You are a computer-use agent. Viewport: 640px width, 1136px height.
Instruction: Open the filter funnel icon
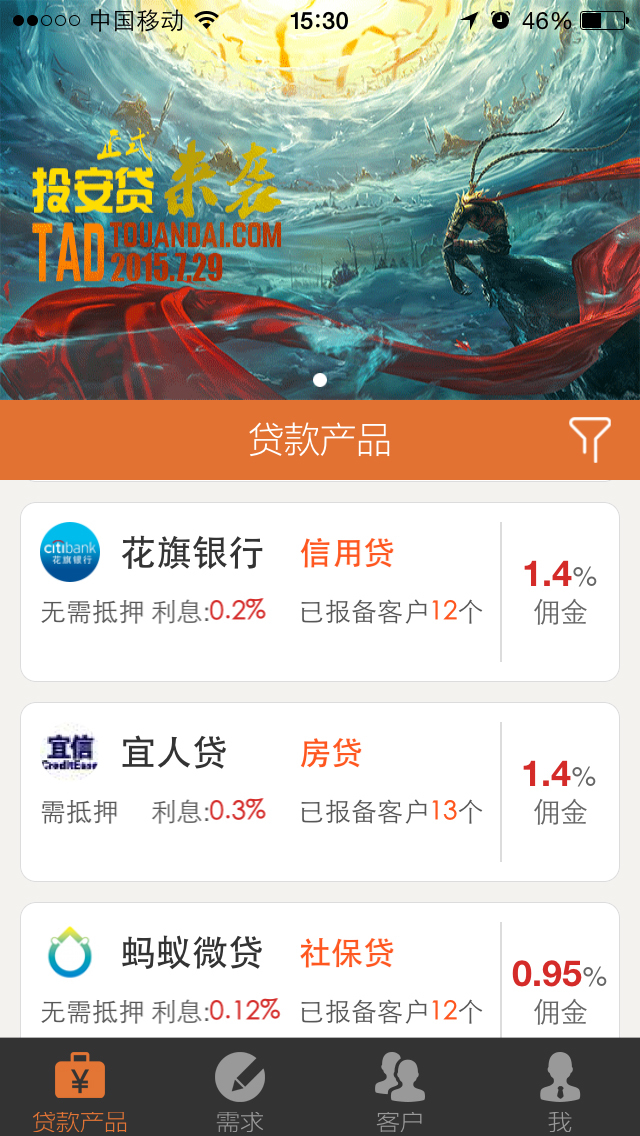589,440
